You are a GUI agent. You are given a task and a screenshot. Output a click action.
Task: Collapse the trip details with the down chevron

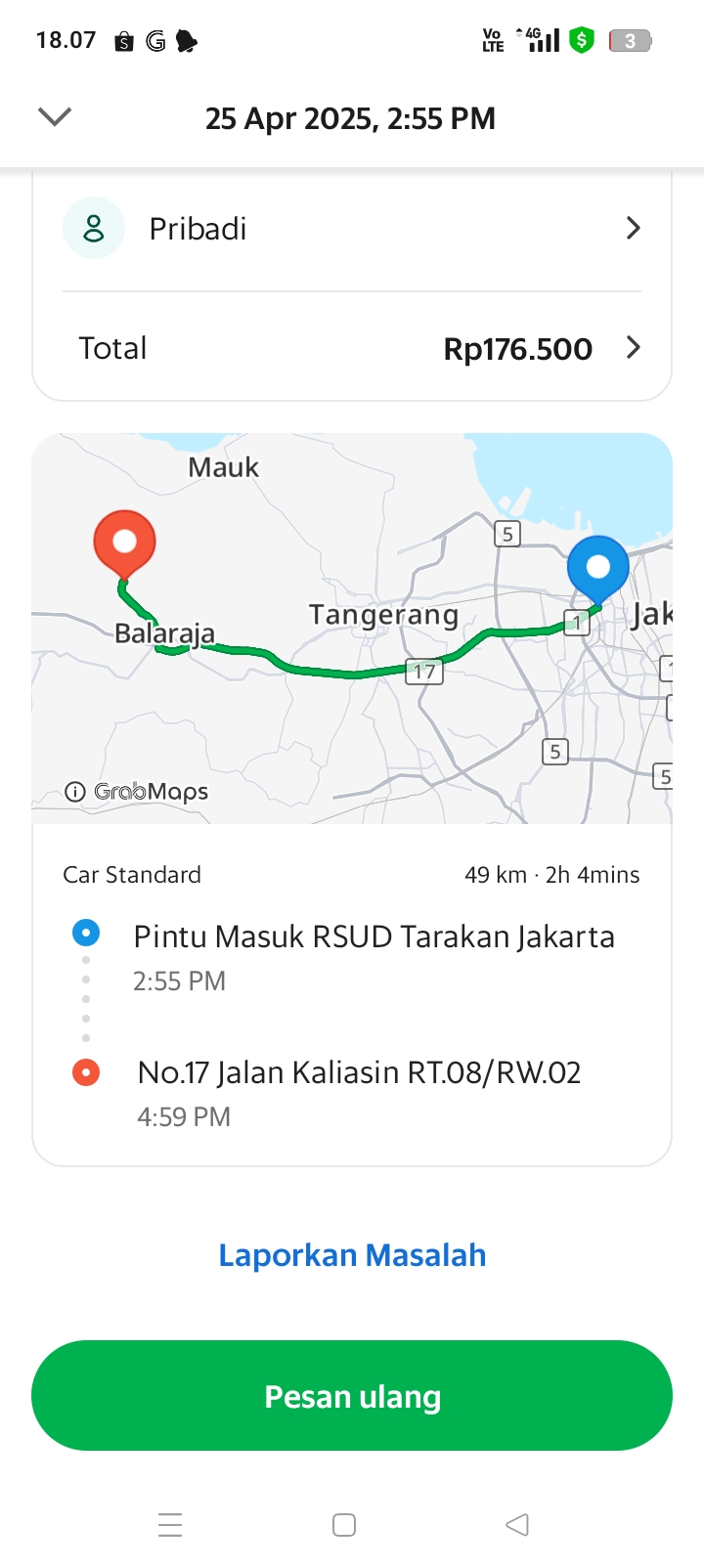pos(55,117)
